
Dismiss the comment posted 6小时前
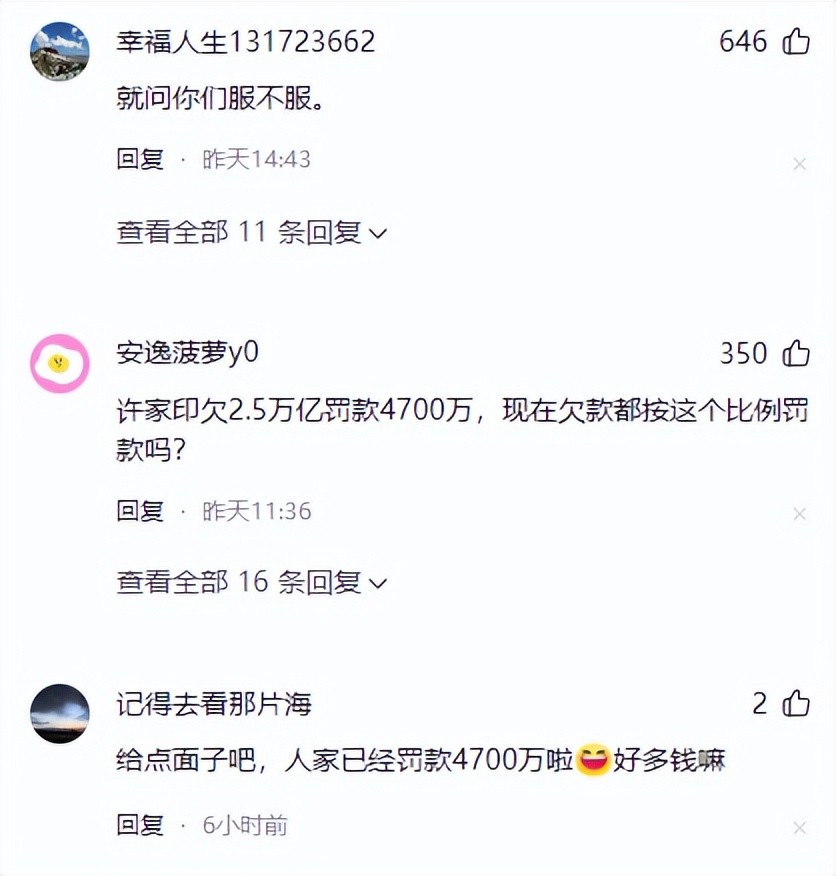point(799,828)
